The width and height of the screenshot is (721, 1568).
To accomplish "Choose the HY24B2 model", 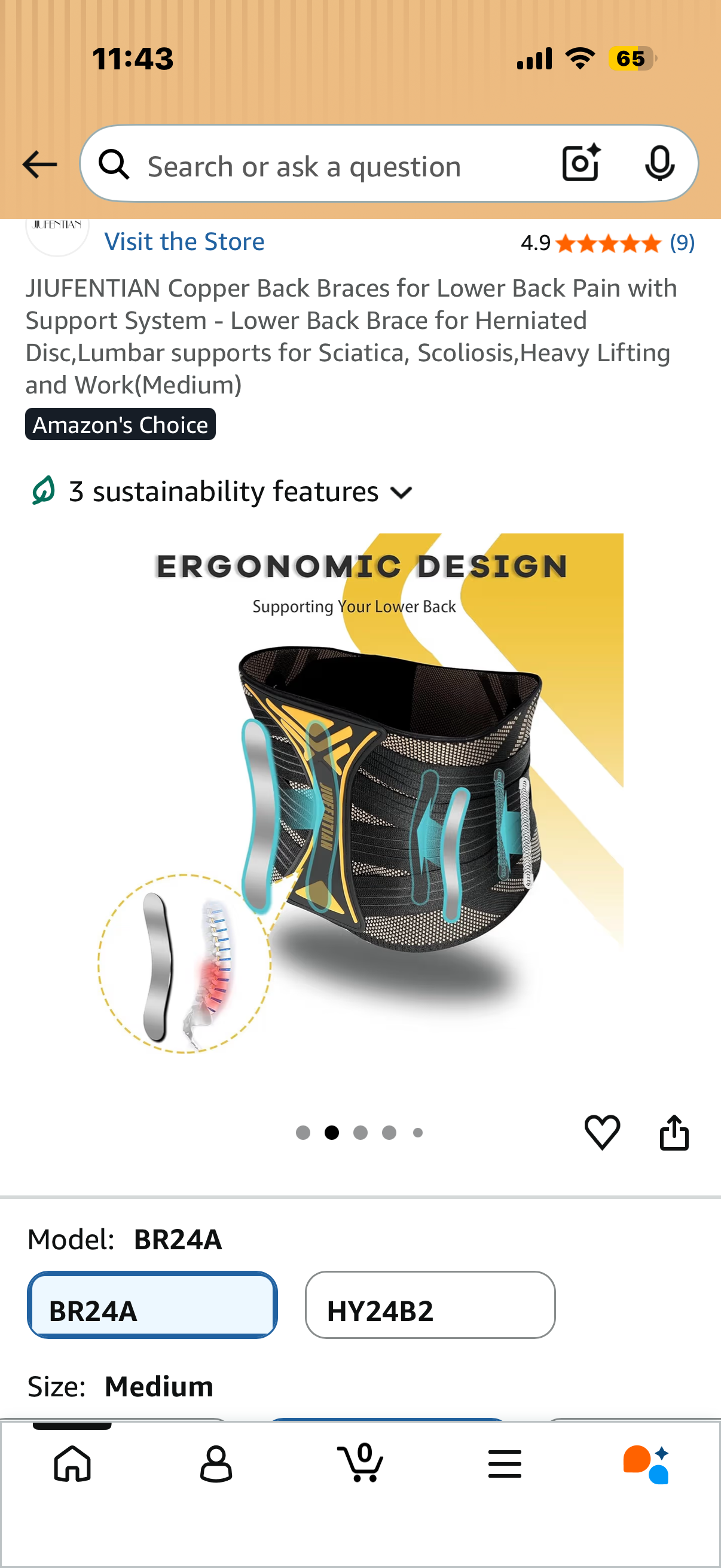I will [x=430, y=1304].
